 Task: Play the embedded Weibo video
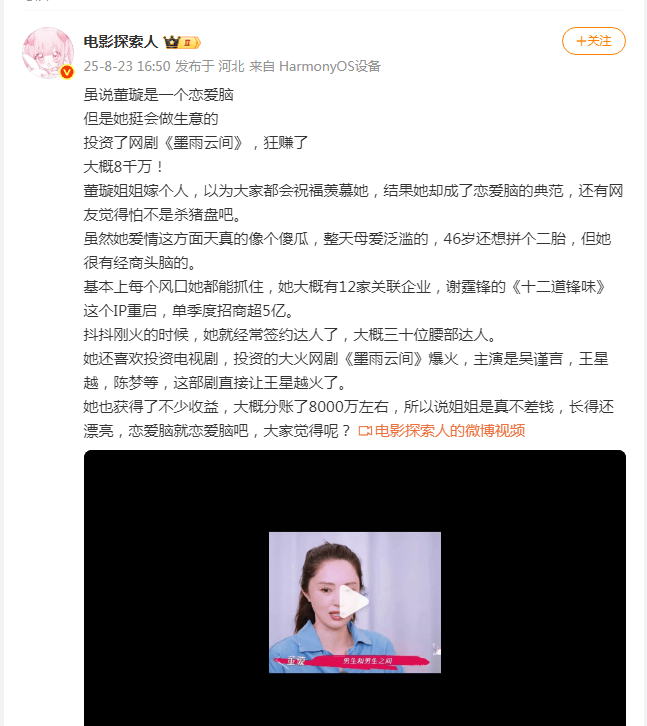(x=354, y=602)
